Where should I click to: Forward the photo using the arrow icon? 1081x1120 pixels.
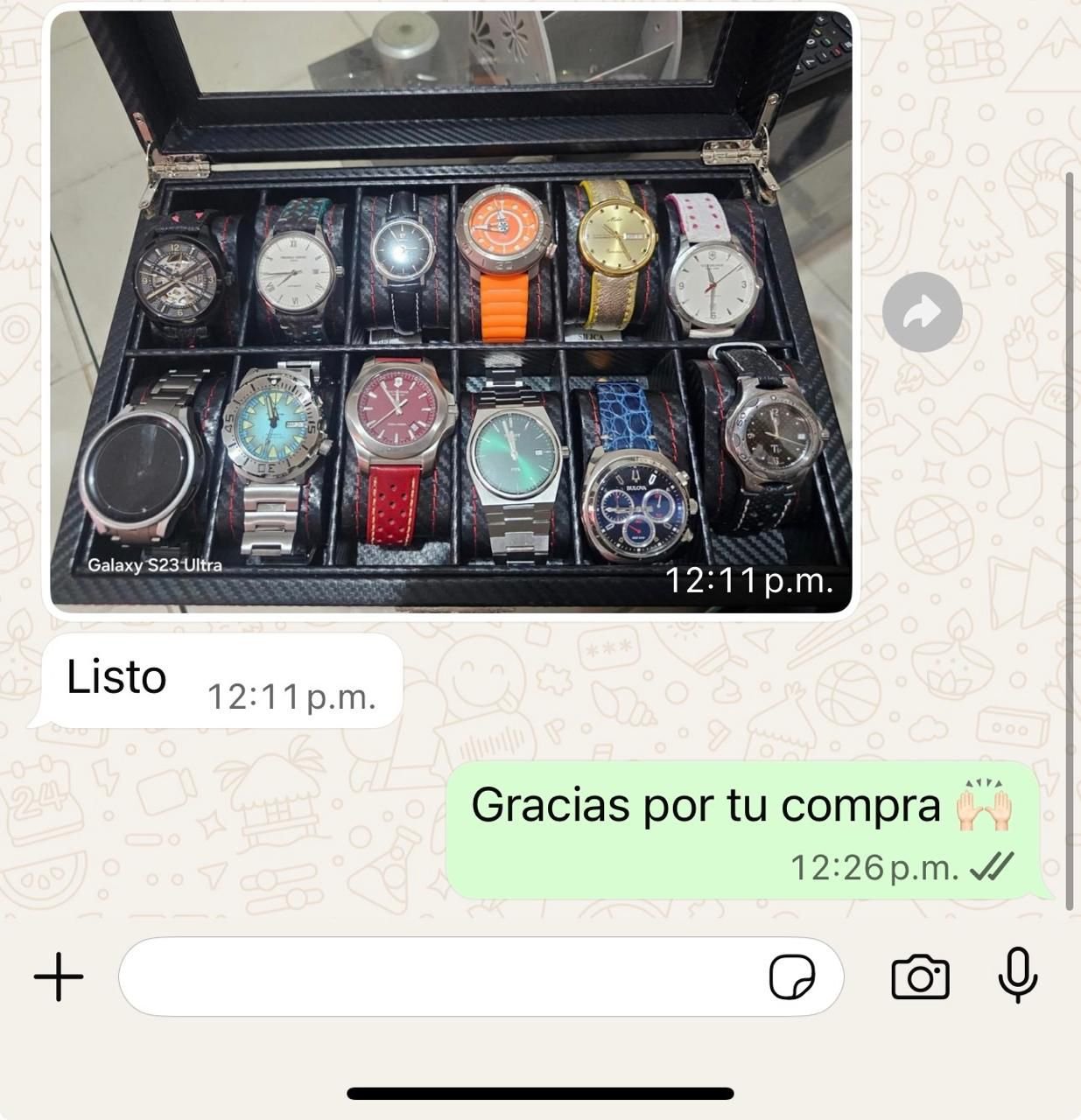[922, 312]
